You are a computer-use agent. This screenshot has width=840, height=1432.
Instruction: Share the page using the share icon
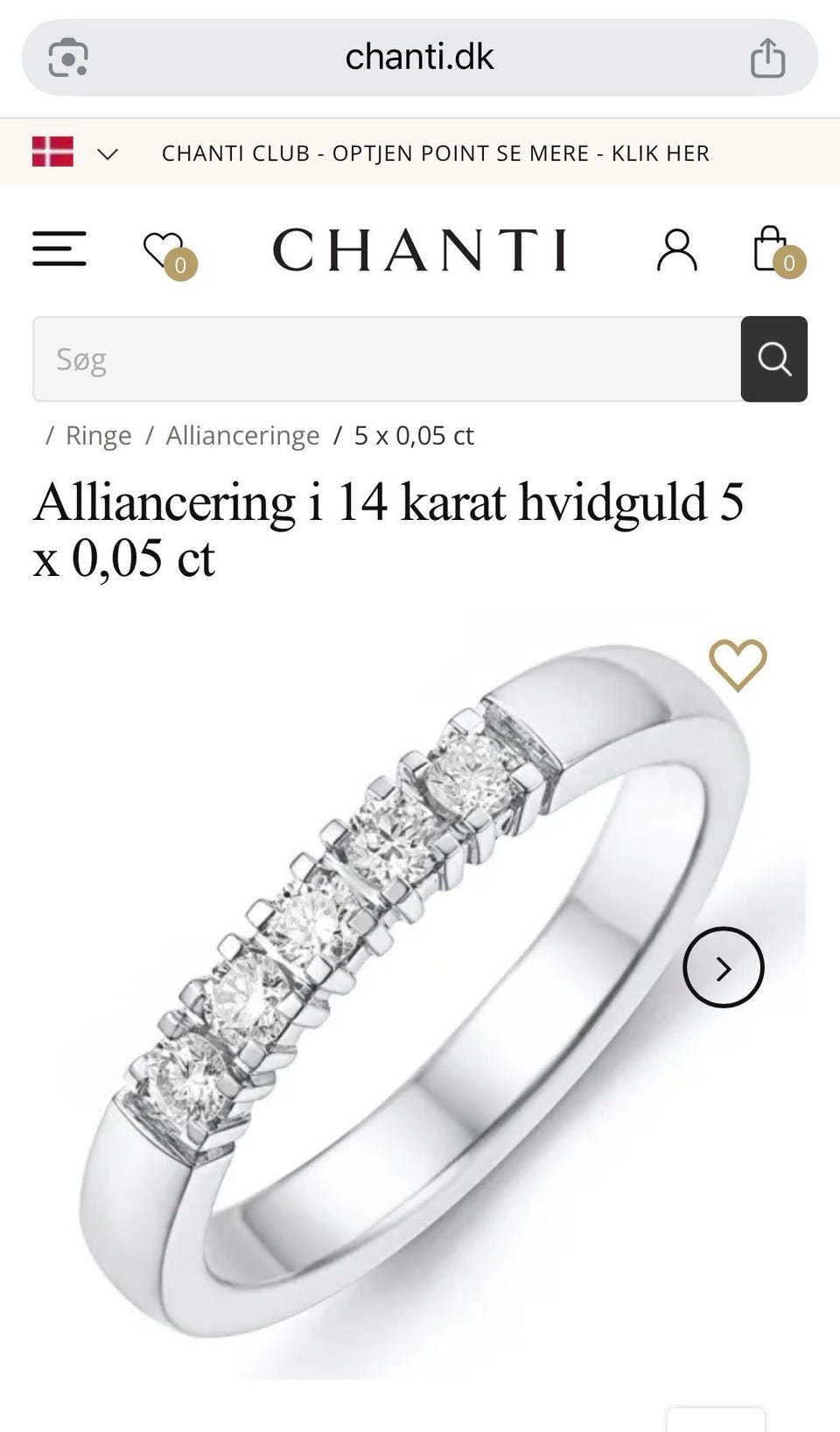click(768, 56)
